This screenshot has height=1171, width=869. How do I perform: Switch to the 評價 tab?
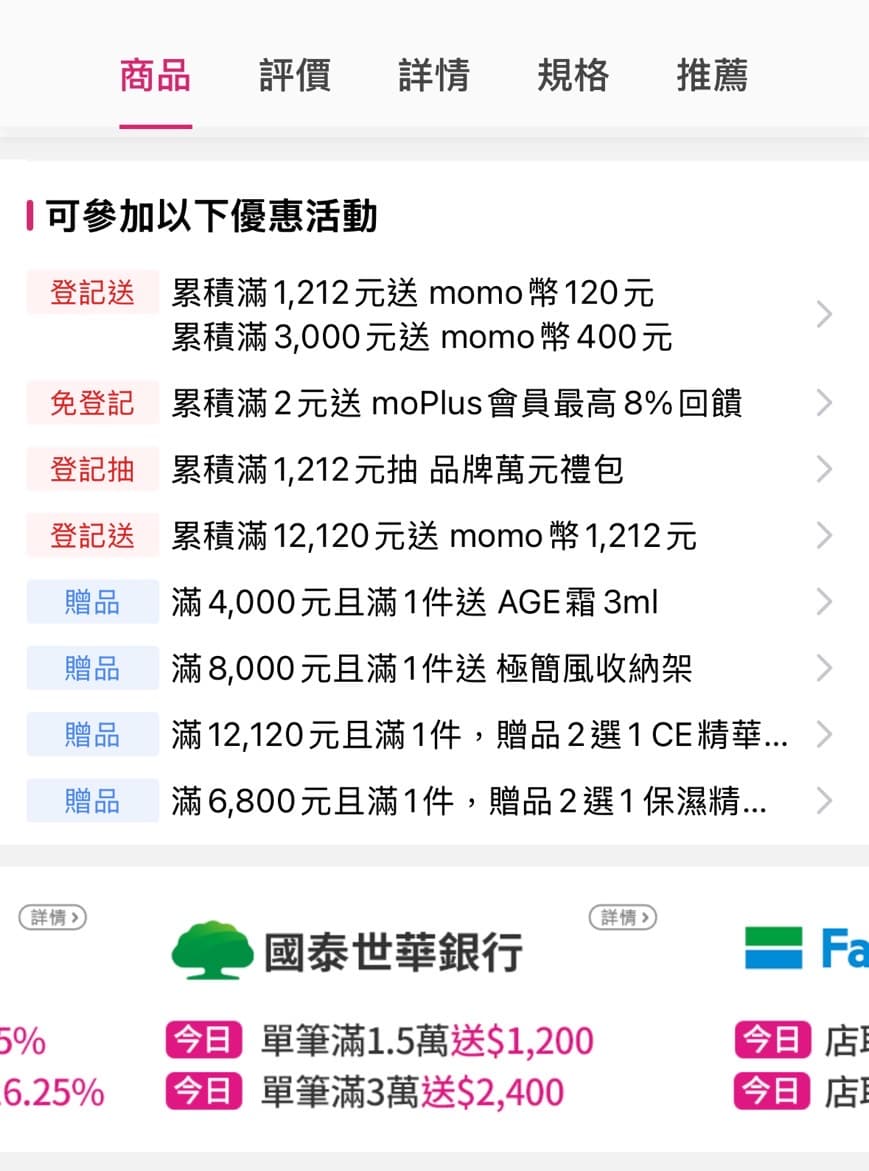click(x=294, y=77)
